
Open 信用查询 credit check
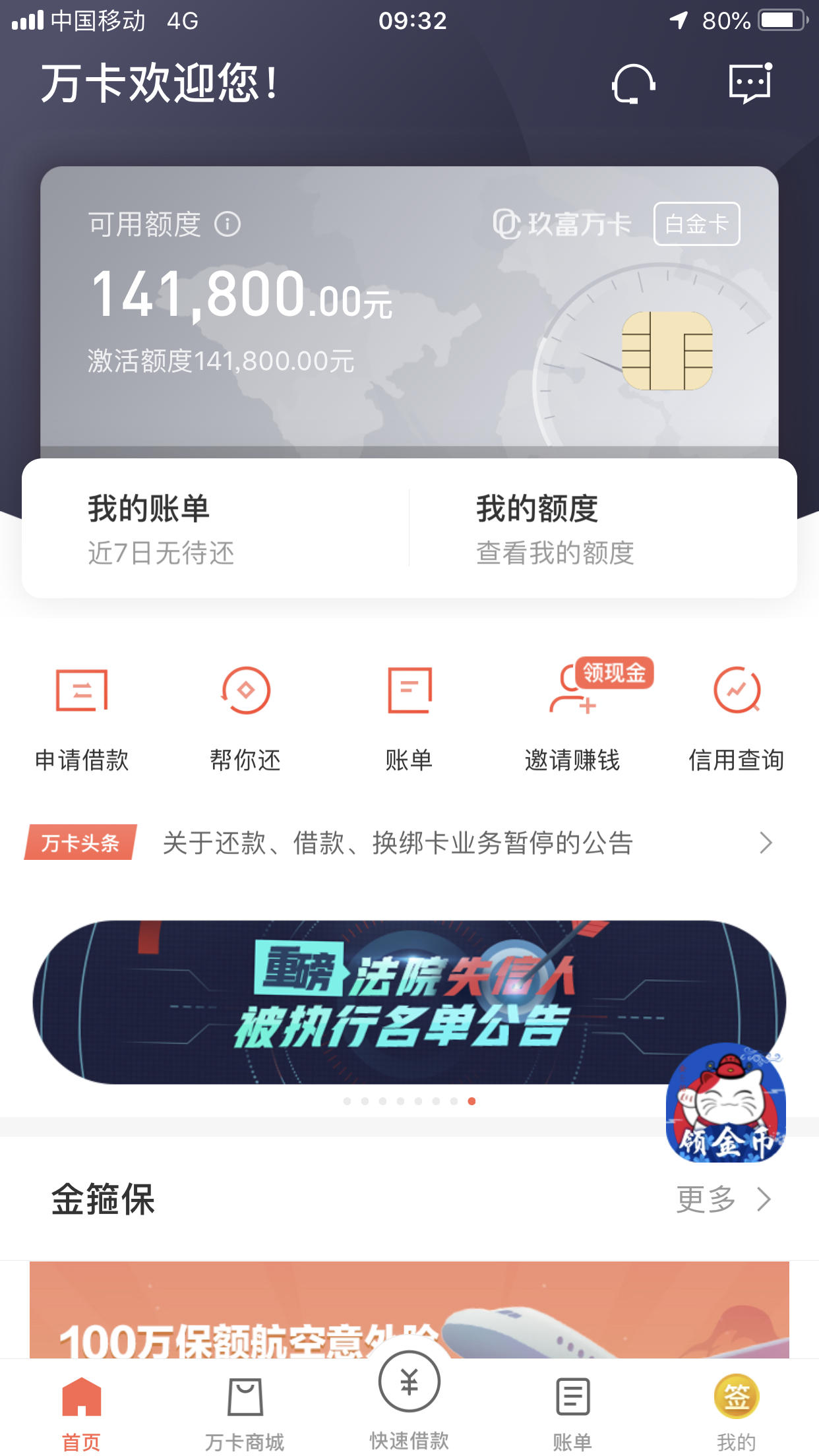(x=736, y=719)
